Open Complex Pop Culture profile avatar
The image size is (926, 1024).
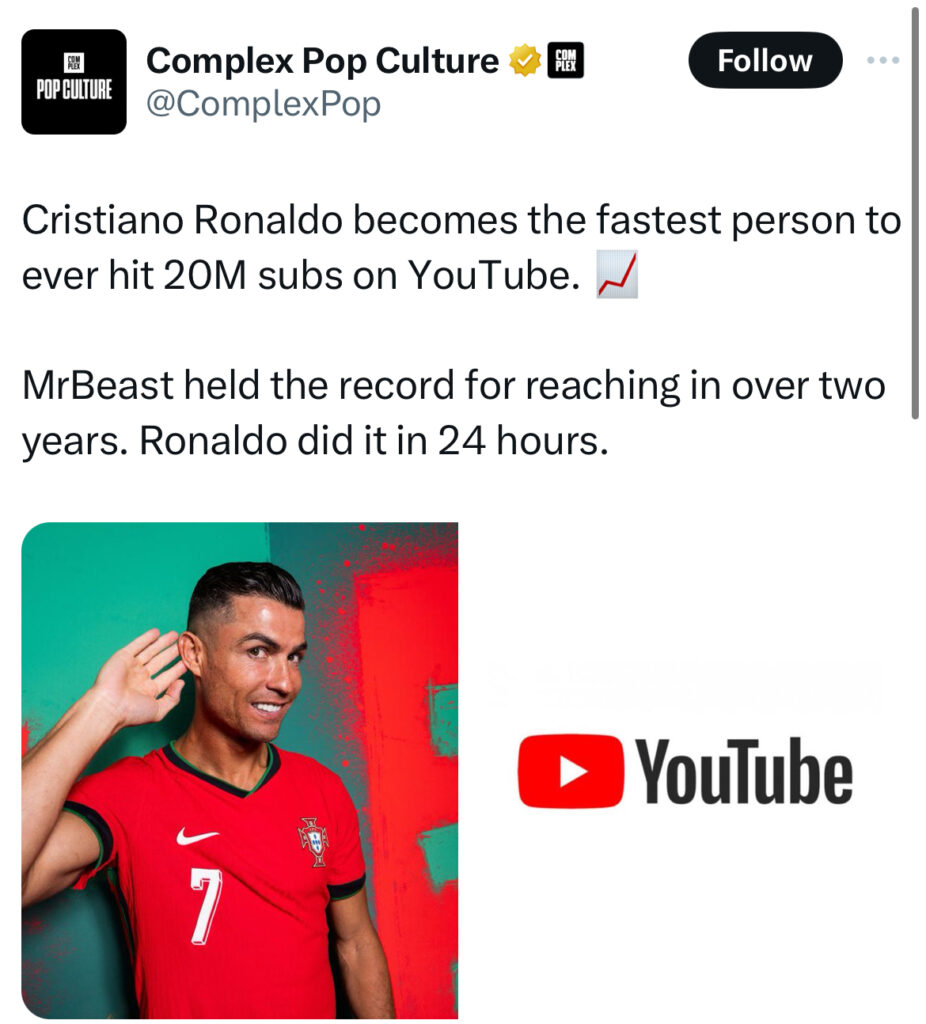(74, 82)
